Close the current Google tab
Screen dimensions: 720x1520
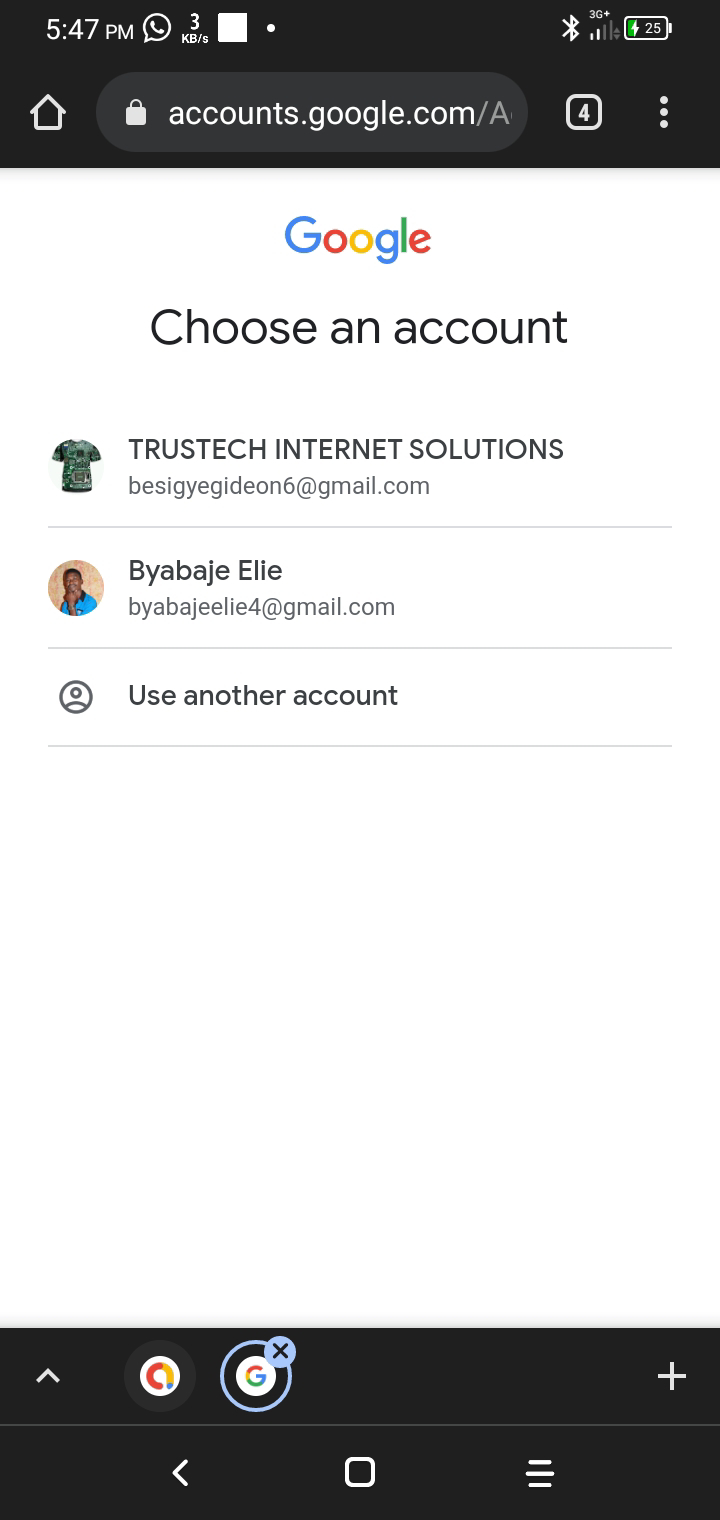[x=280, y=1352]
